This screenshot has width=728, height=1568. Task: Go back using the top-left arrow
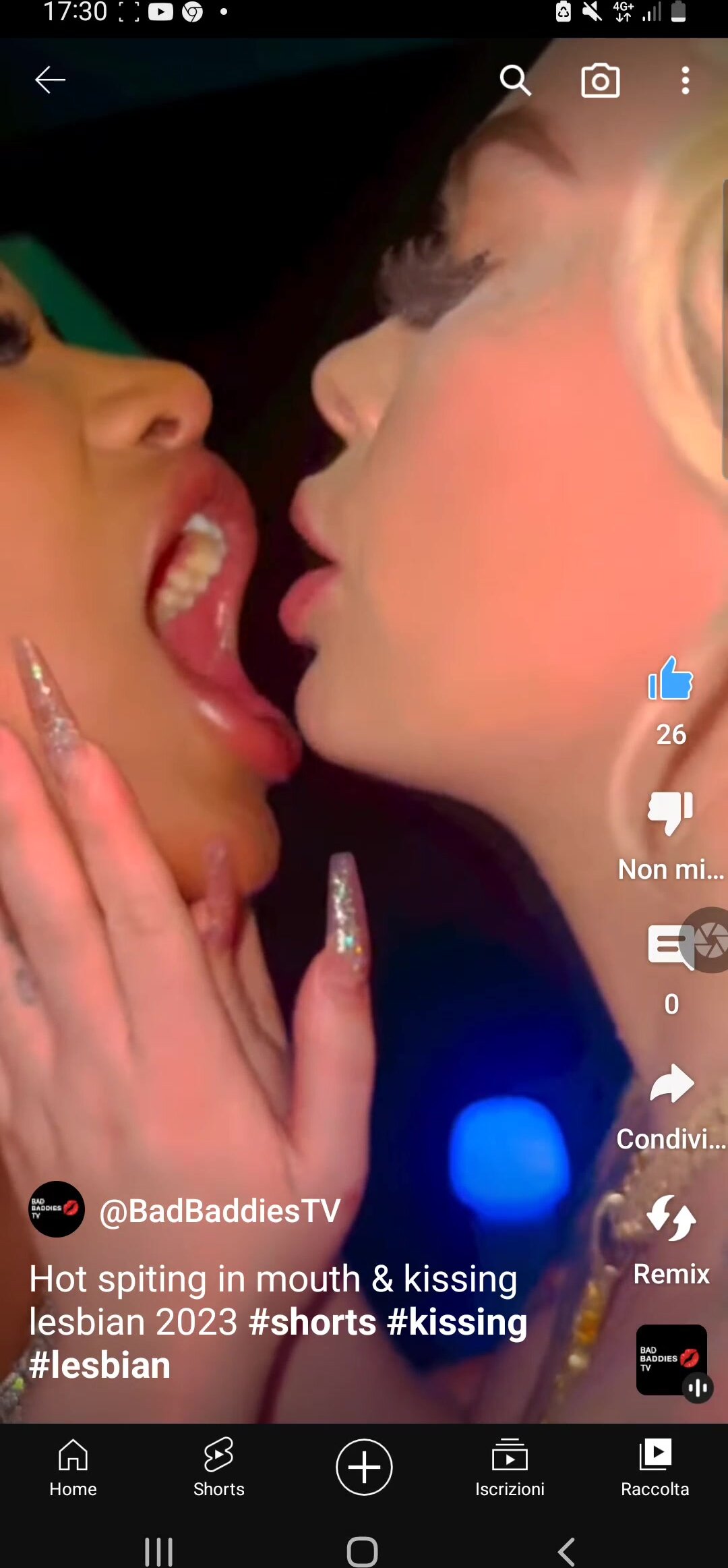[50, 80]
